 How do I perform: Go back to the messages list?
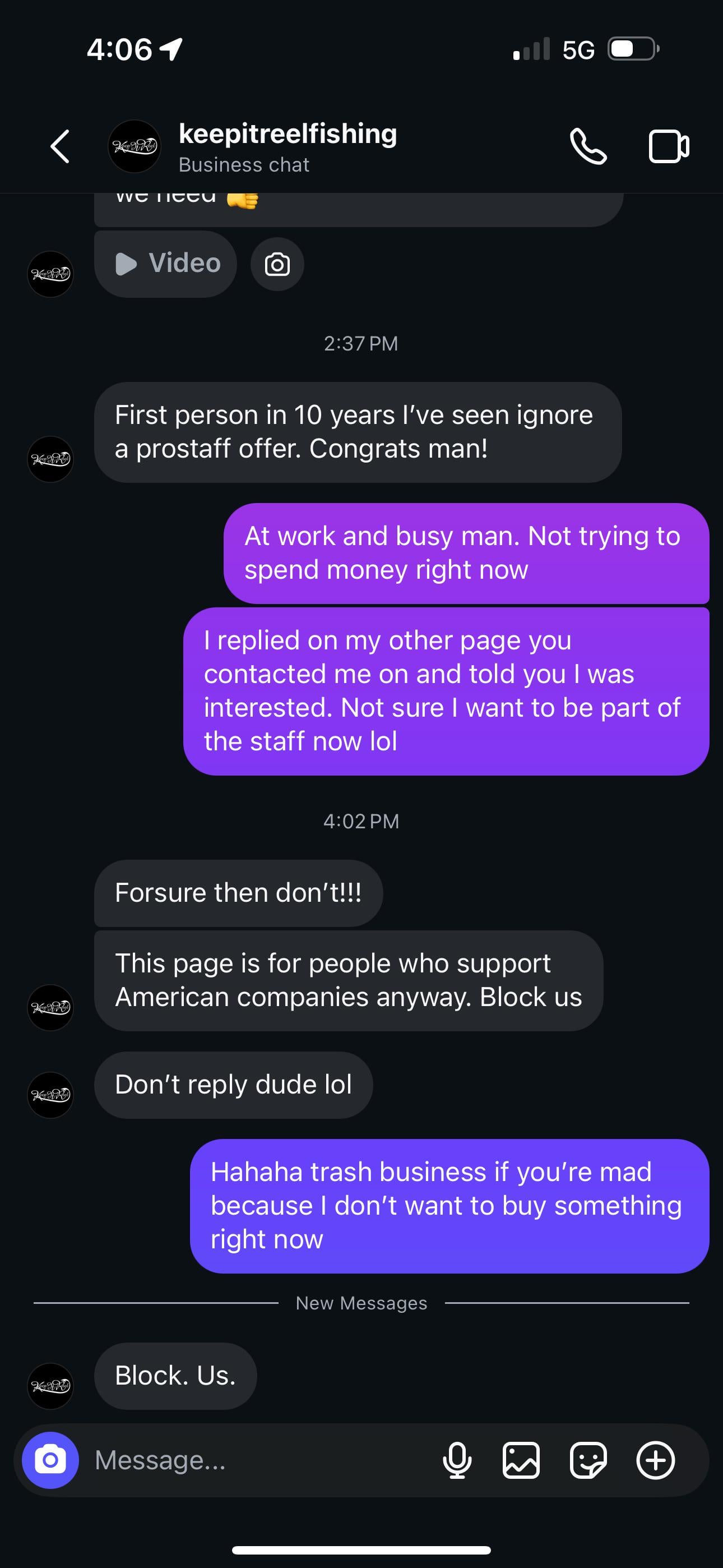click(59, 147)
